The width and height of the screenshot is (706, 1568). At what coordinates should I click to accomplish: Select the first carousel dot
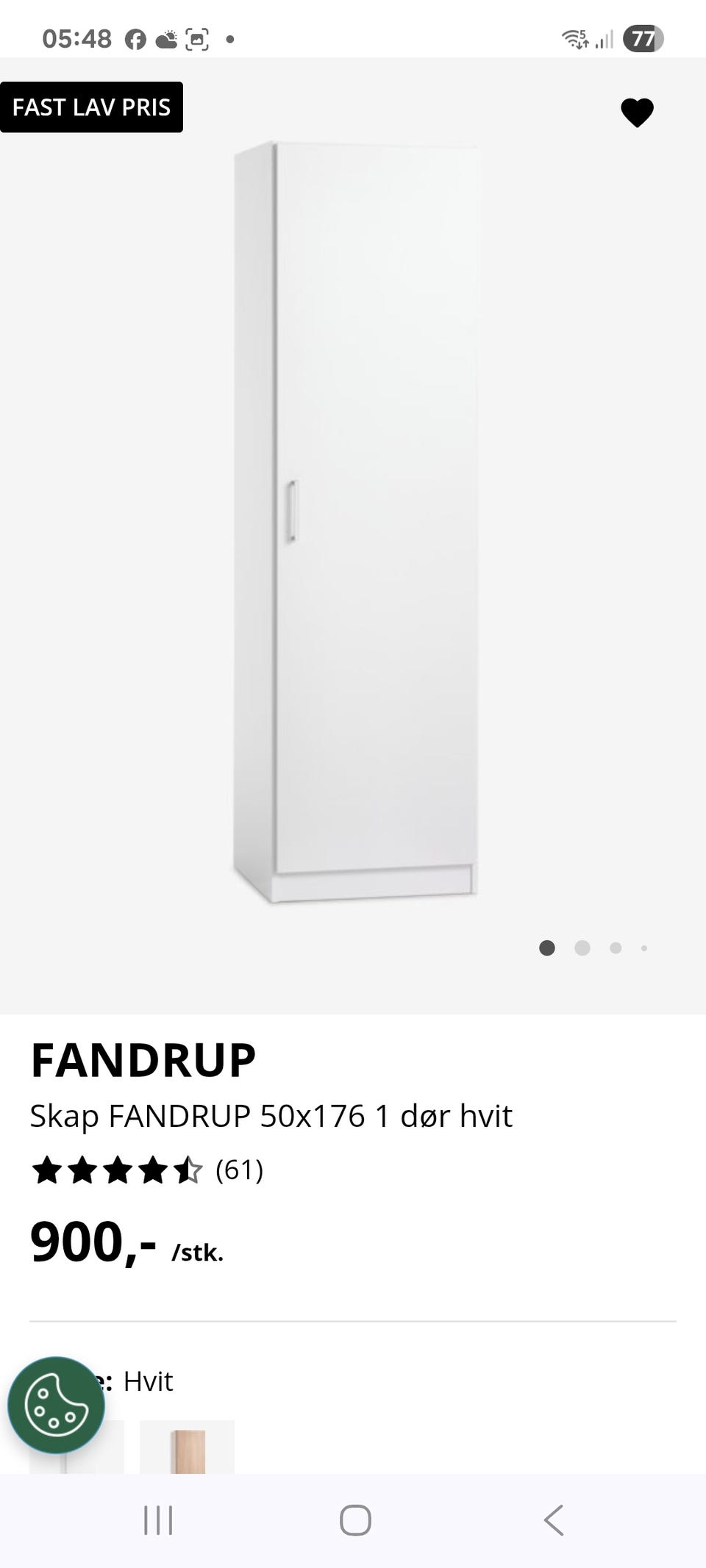[549, 949]
